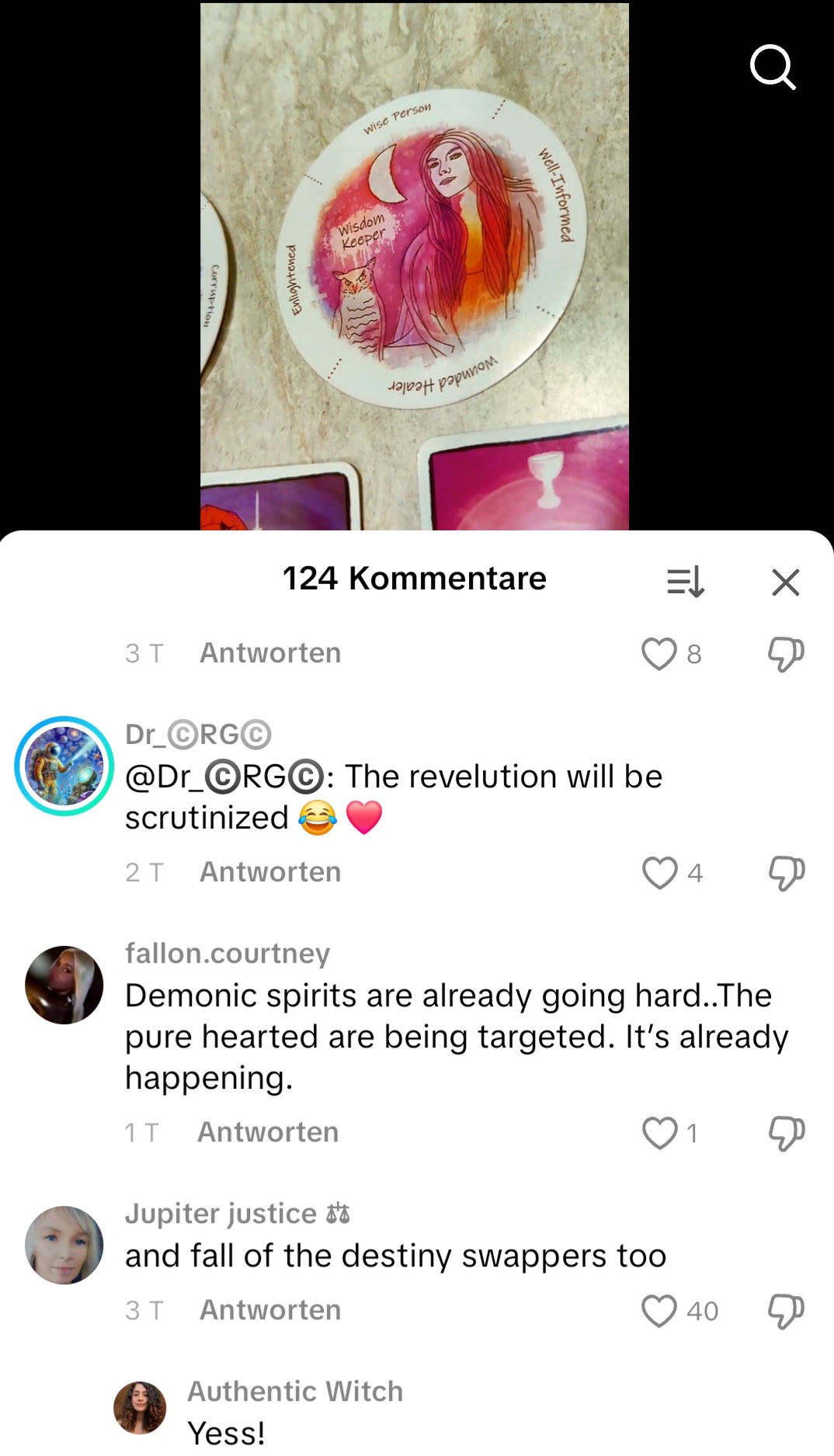The height and width of the screenshot is (1456, 834).
Task: Open Jupiter justice's profile picture
Action: tap(64, 1245)
